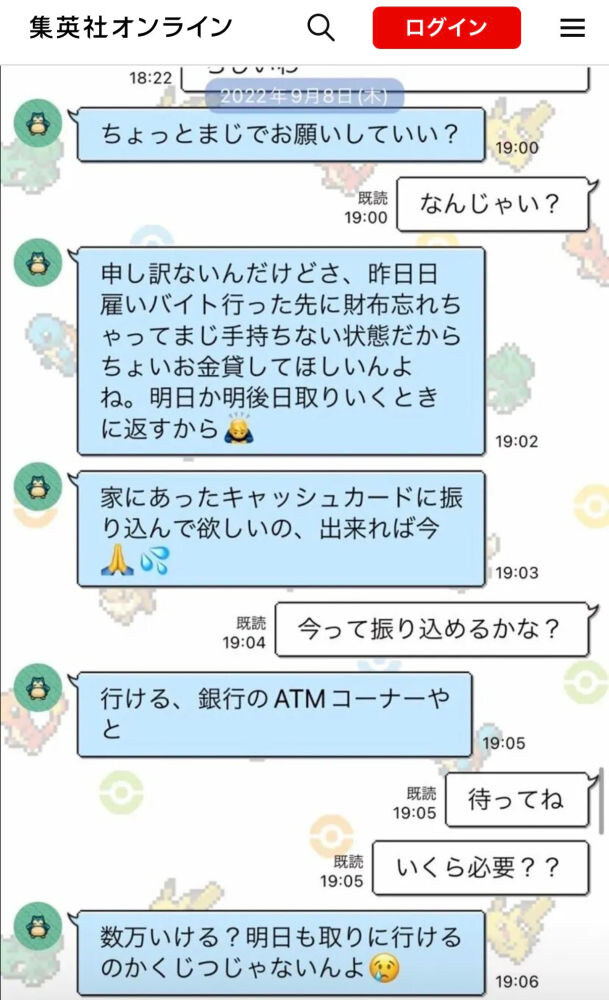Open the site search
609x1000 pixels.
pyautogui.click(x=321, y=28)
